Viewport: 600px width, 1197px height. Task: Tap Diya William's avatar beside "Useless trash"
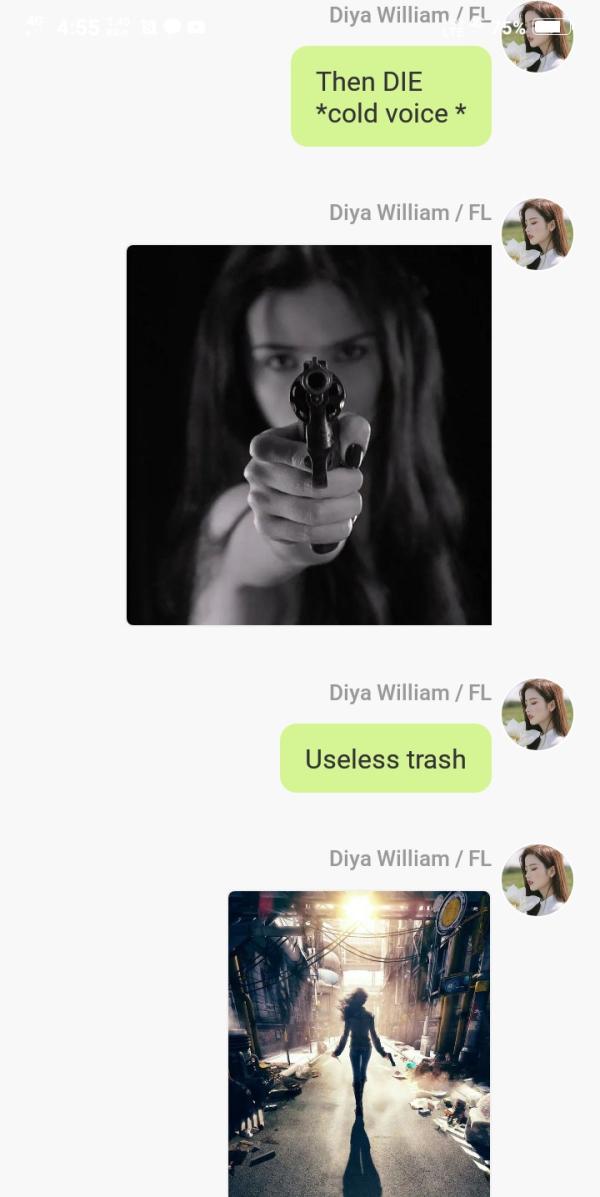[x=537, y=714]
